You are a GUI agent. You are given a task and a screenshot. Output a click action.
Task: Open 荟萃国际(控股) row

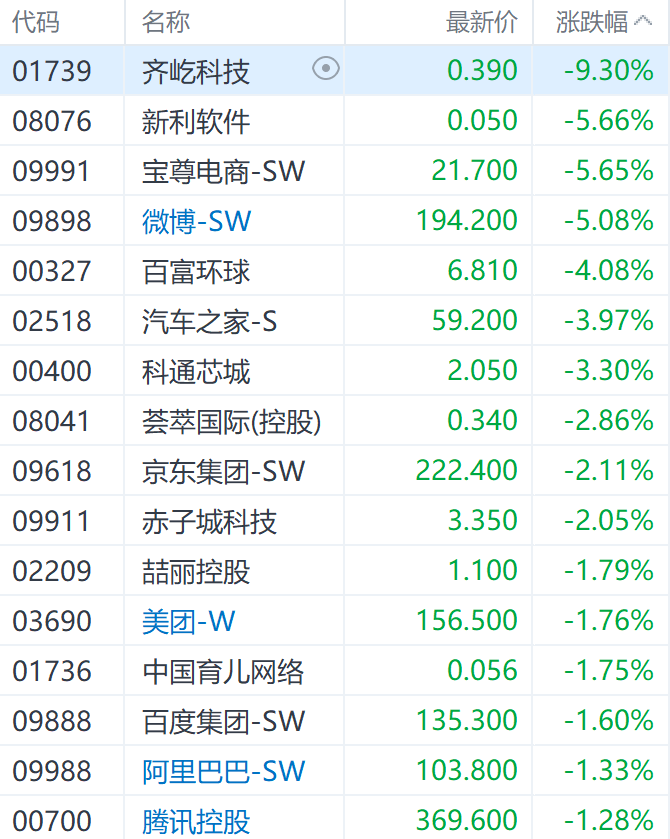tap(231, 421)
